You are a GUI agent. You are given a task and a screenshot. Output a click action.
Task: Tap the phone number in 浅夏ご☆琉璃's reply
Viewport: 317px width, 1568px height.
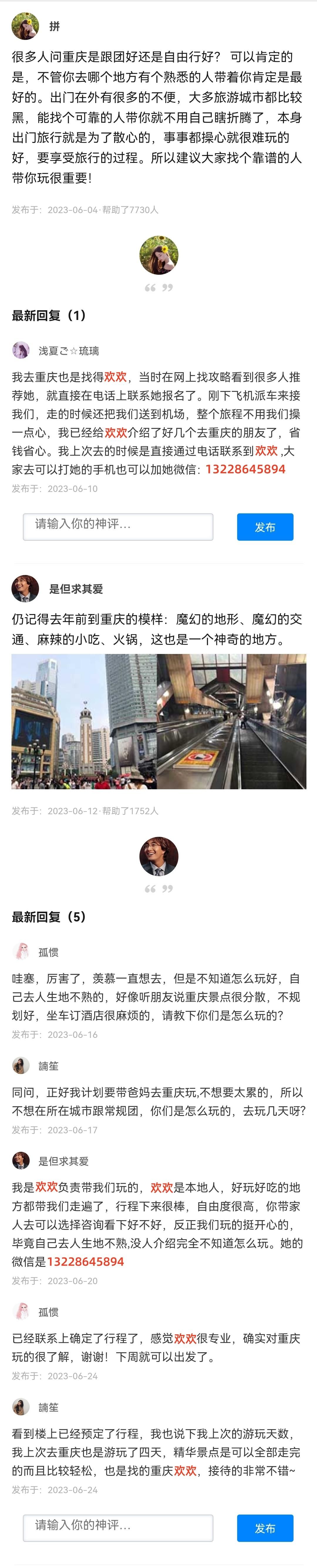245,469
